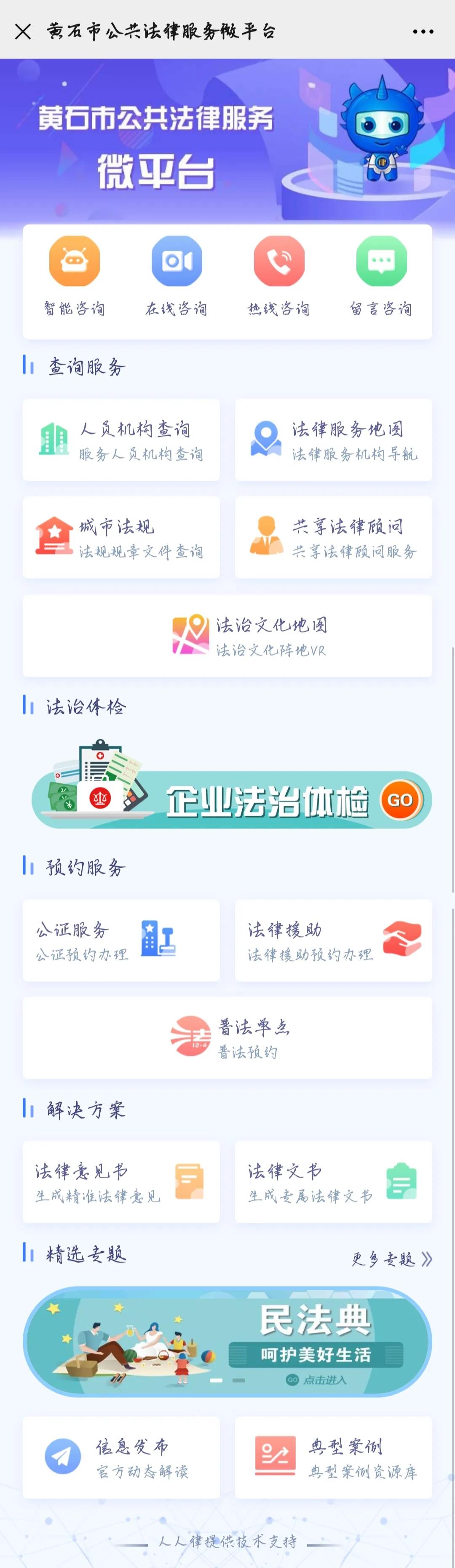The height and width of the screenshot is (1568, 455).
Task: Close the 黄石市公共法律服务微平台 page
Action: pos(23,32)
